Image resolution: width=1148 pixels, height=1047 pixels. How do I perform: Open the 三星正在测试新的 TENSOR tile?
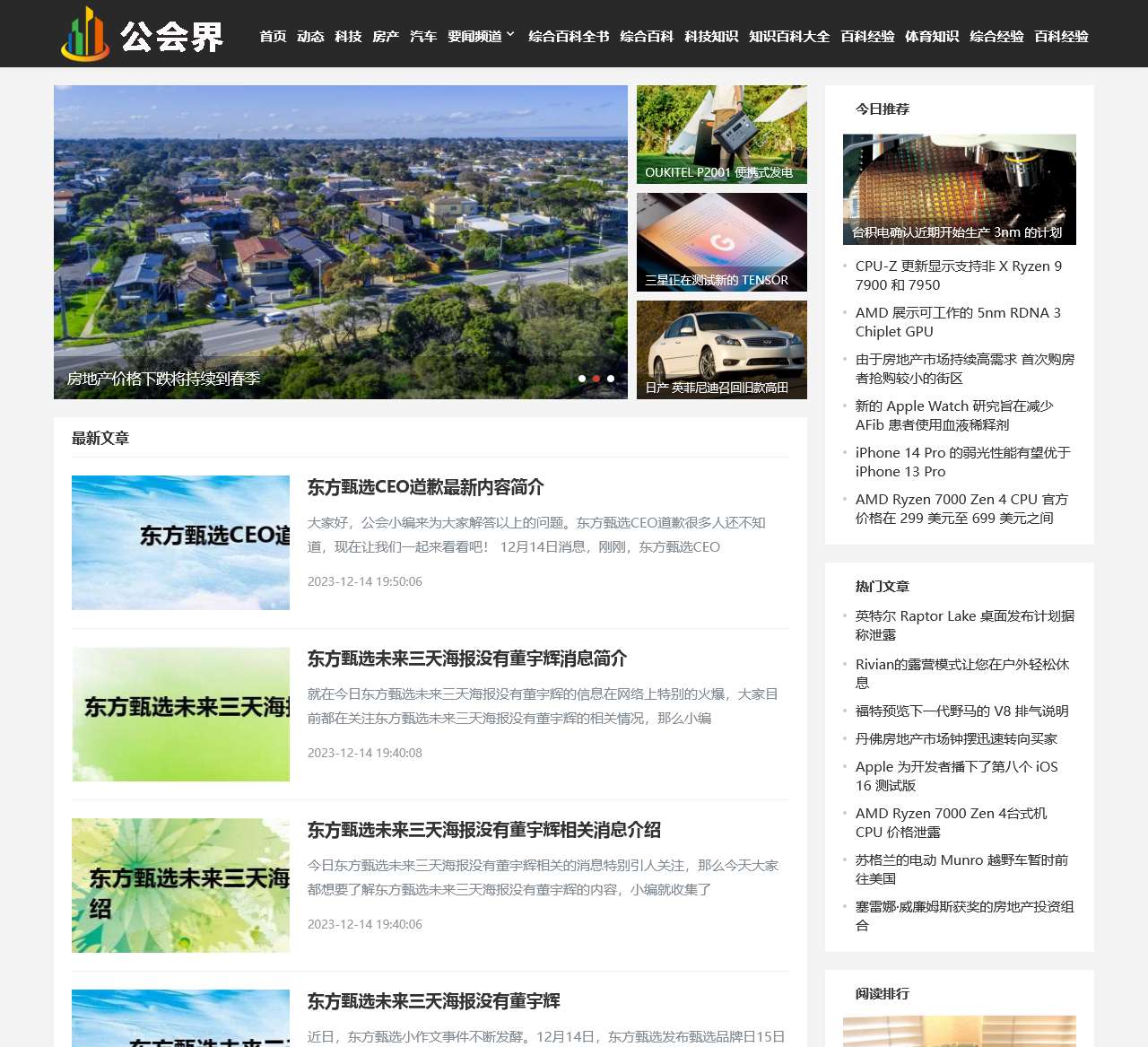pos(722,242)
